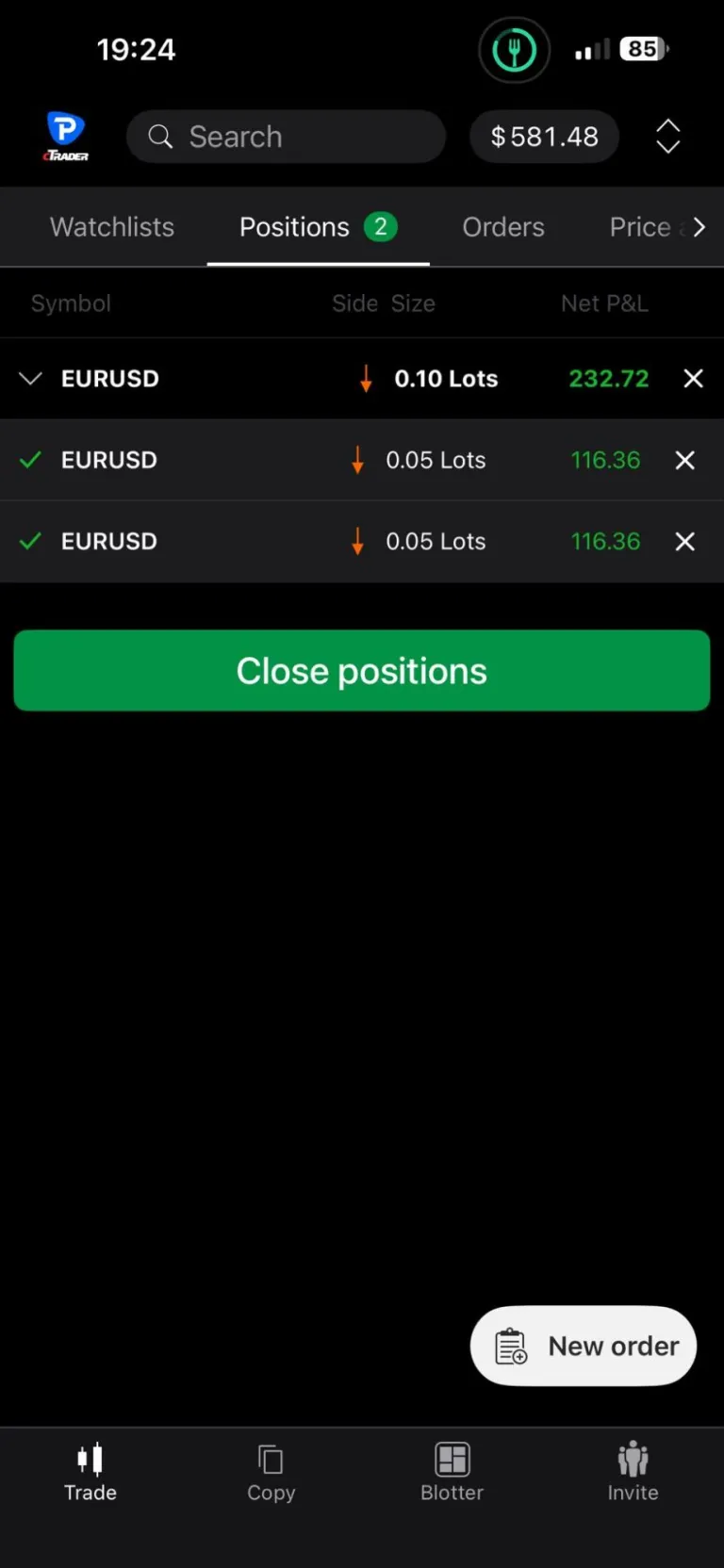Screen dimensions: 724x1568
Task: Close the grouped 0.10 Lots EURUSD position
Action: point(693,379)
